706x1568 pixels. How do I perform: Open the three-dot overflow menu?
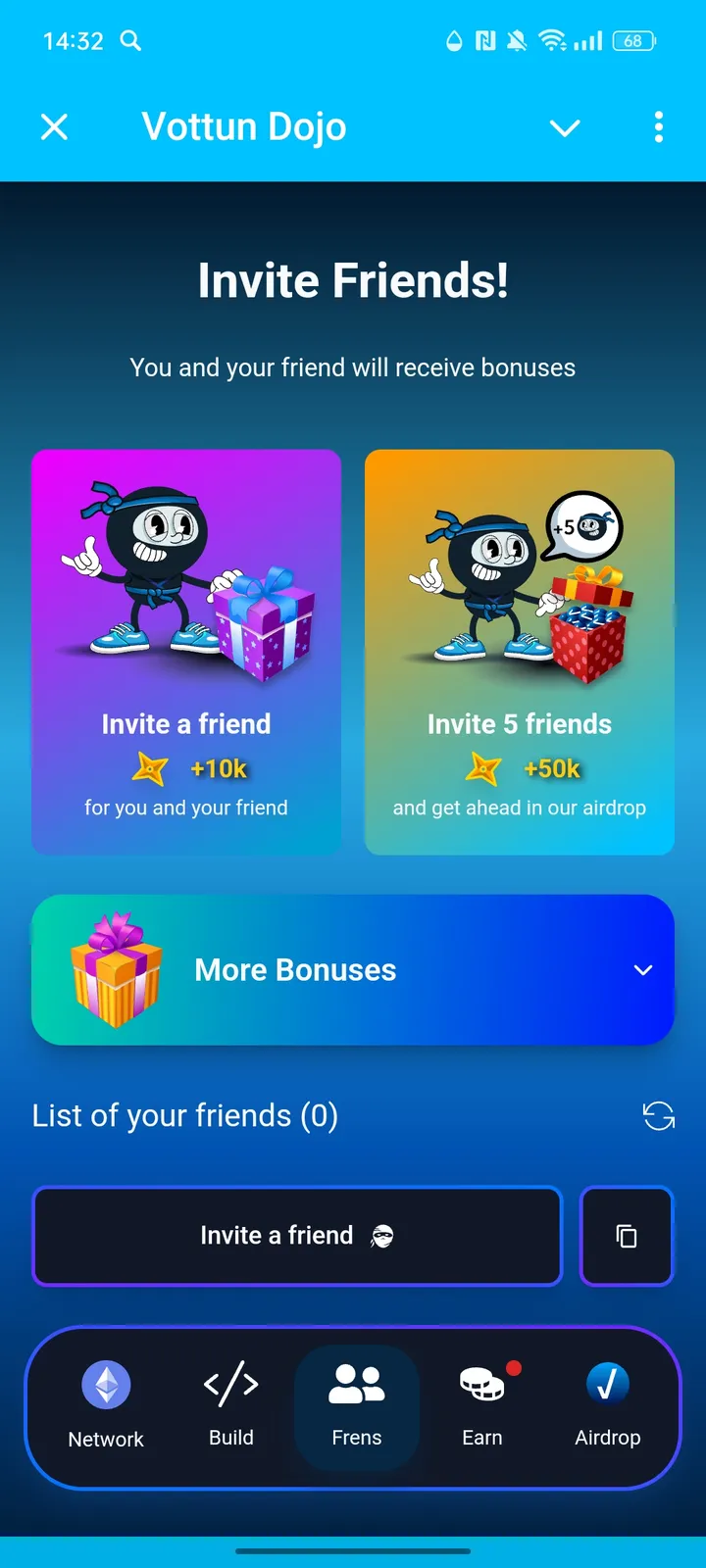(658, 127)
